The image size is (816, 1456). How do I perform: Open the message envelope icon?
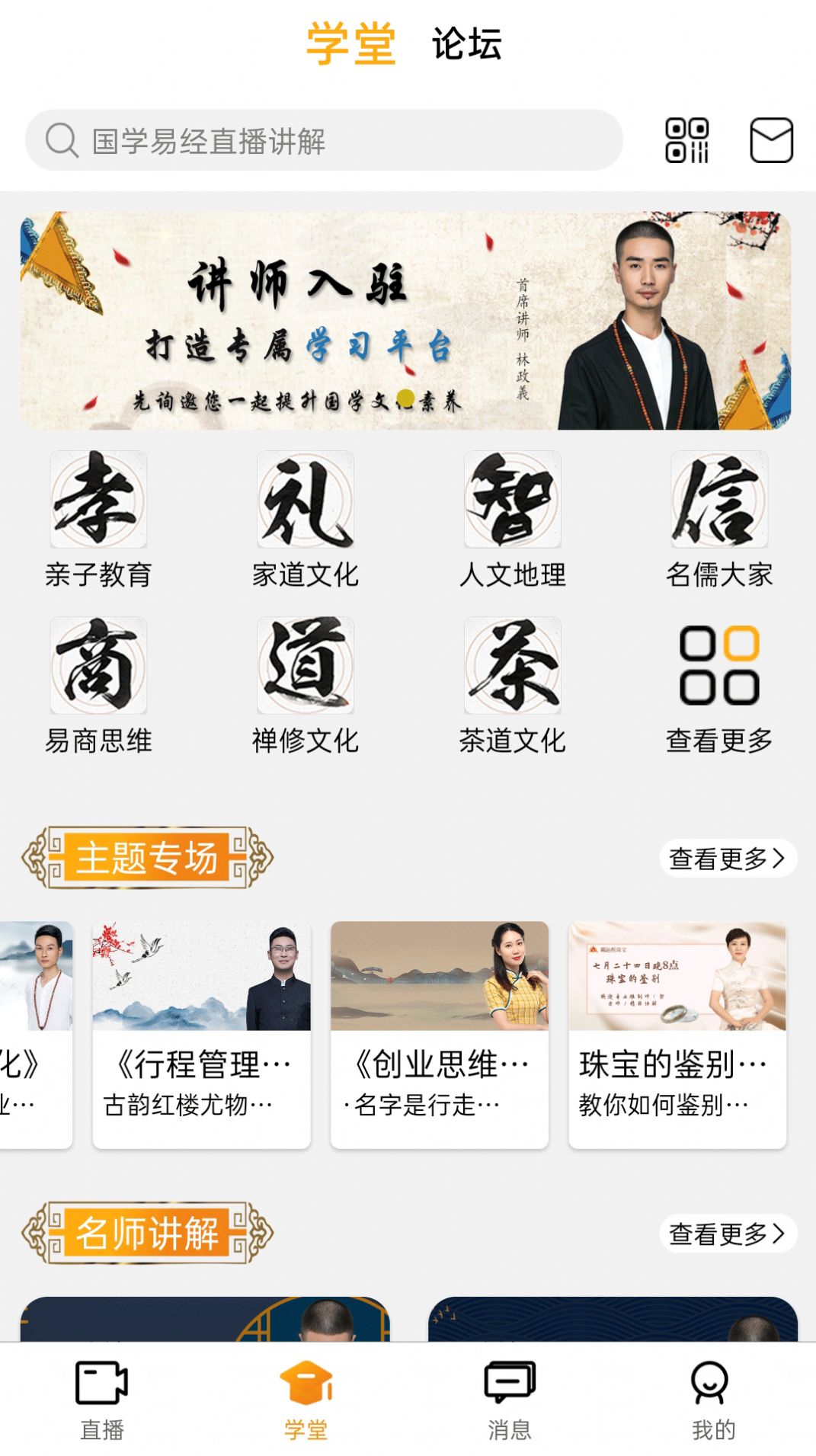coord(771,141)
